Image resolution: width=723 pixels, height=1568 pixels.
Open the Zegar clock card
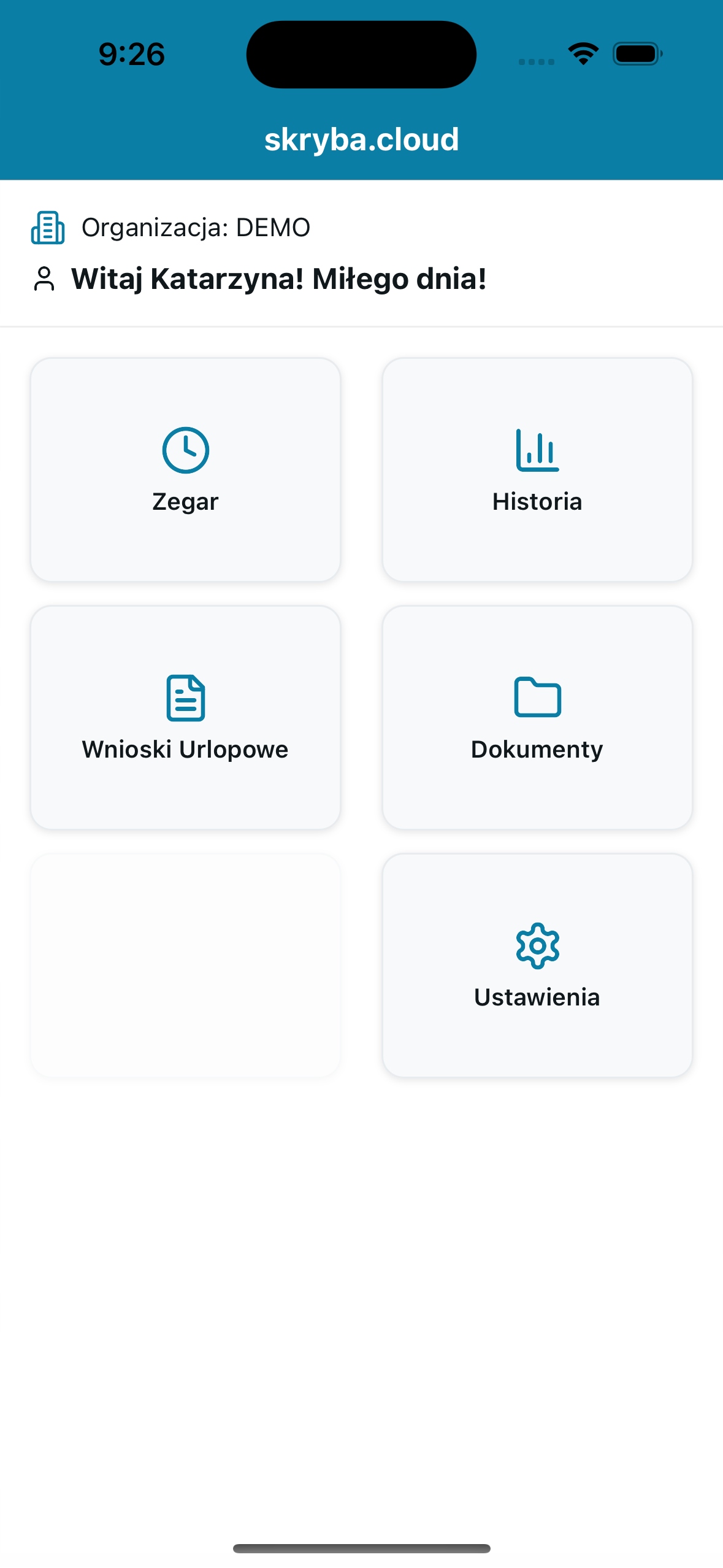[185, 470]
